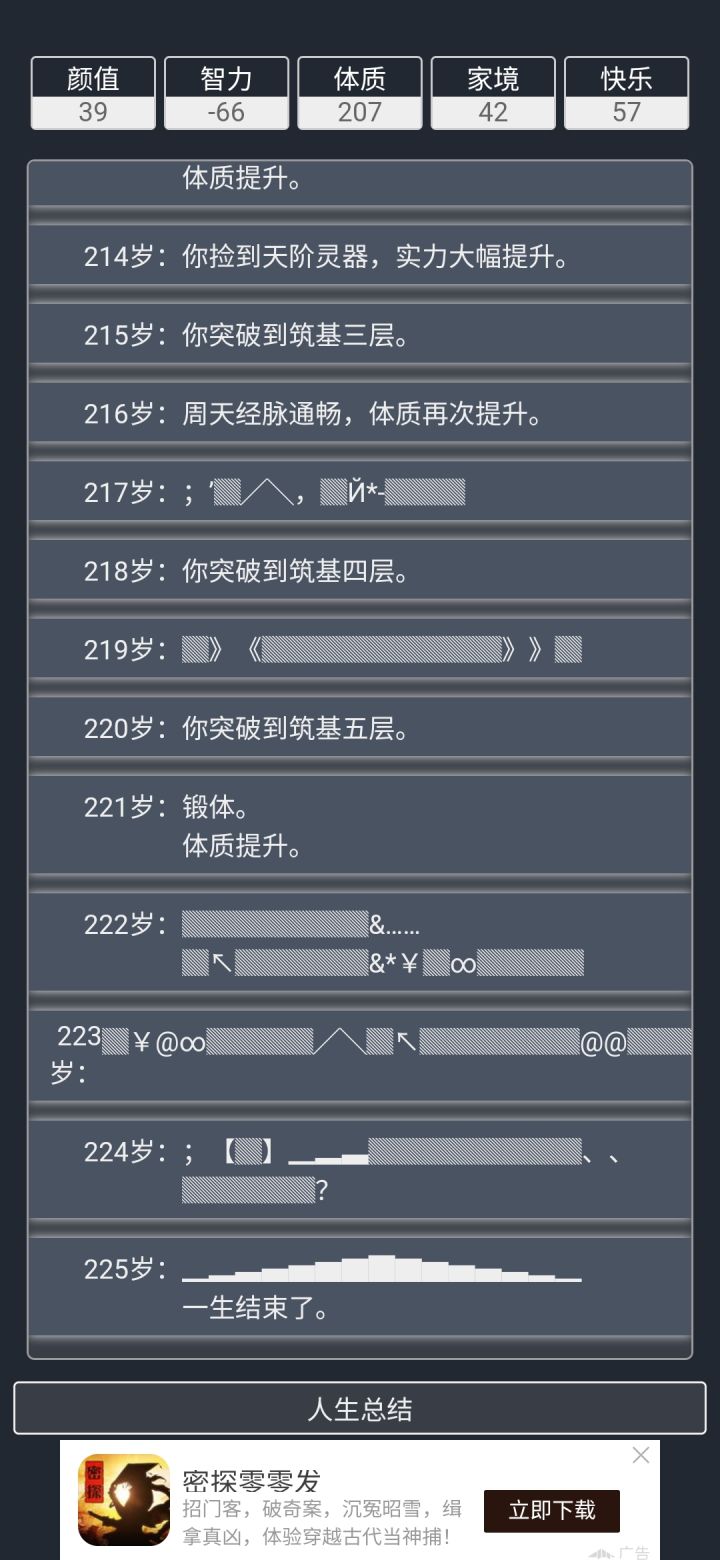Select the 221岁 锻体 event entry
The height and width of the screenshot is (1560, 720).
tap(360, 825)
